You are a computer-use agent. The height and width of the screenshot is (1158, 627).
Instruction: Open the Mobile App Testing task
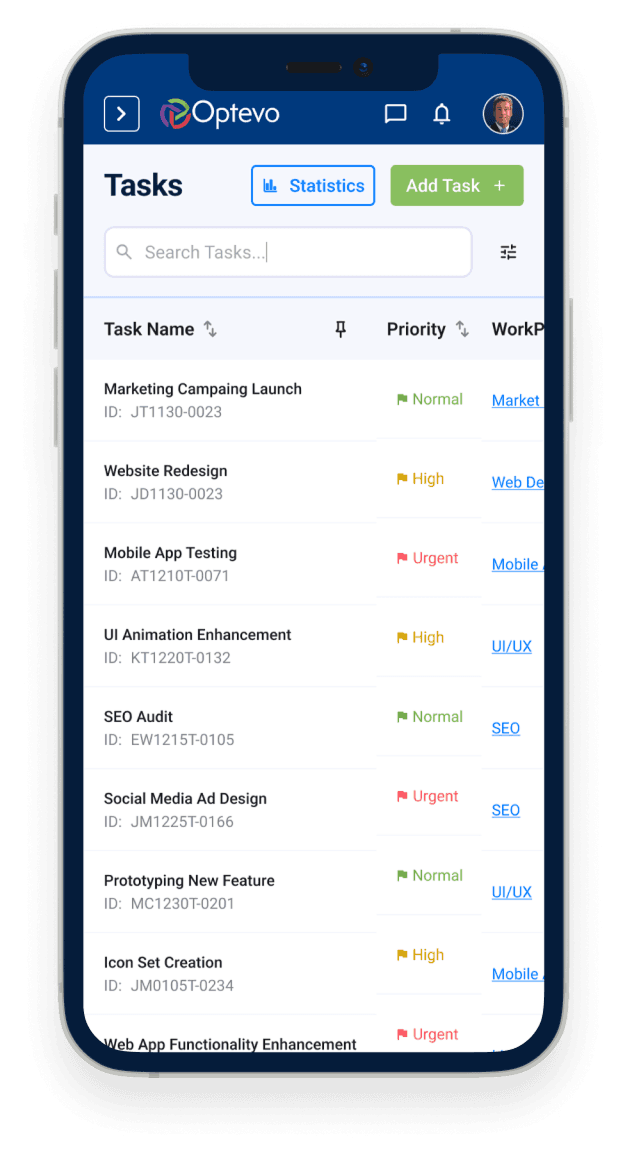[170, 553]
